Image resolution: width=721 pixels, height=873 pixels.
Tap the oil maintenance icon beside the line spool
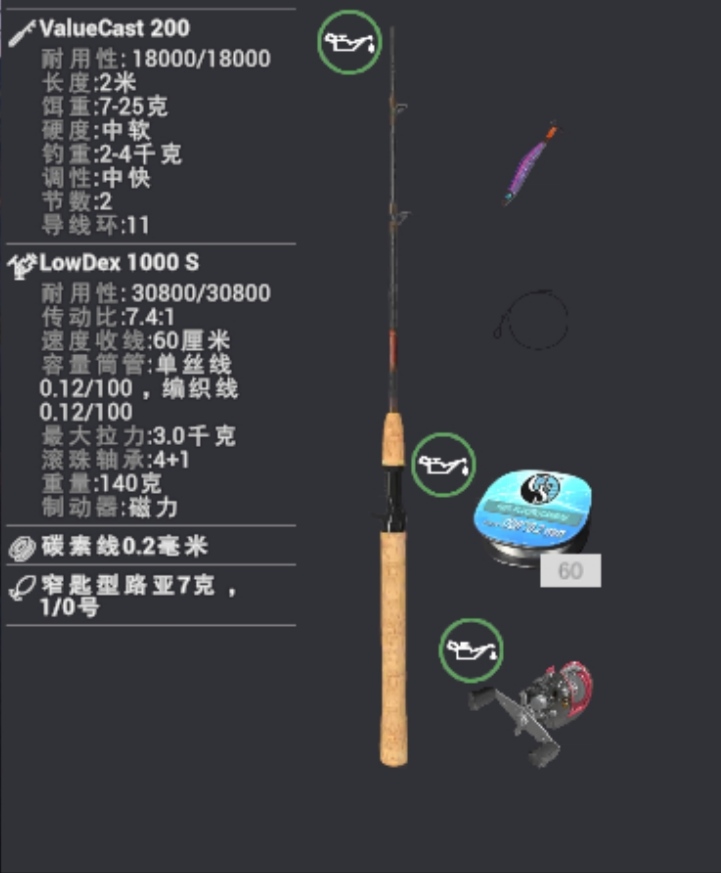443,464
